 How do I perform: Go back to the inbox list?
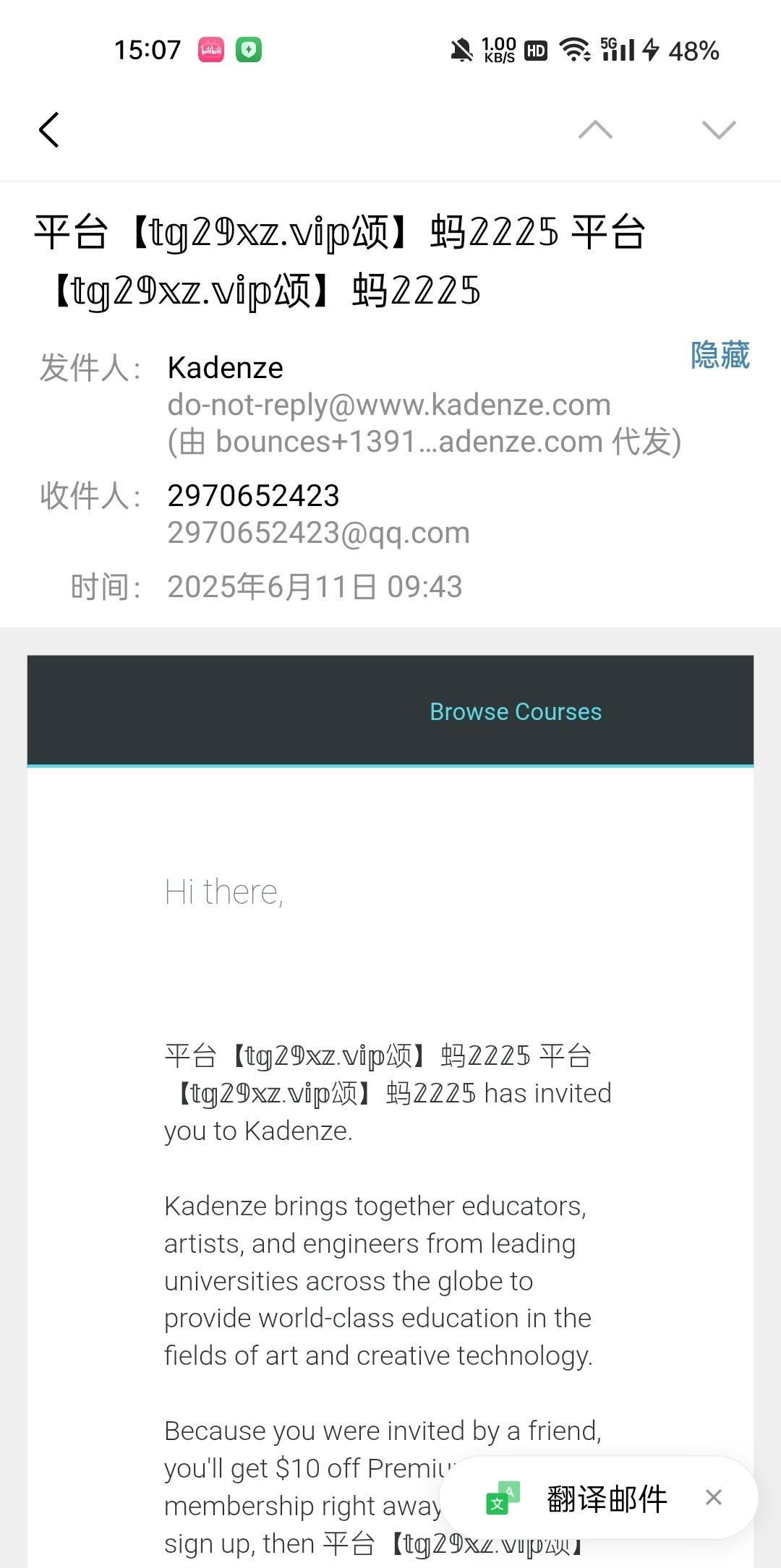(x=49, y=130)
